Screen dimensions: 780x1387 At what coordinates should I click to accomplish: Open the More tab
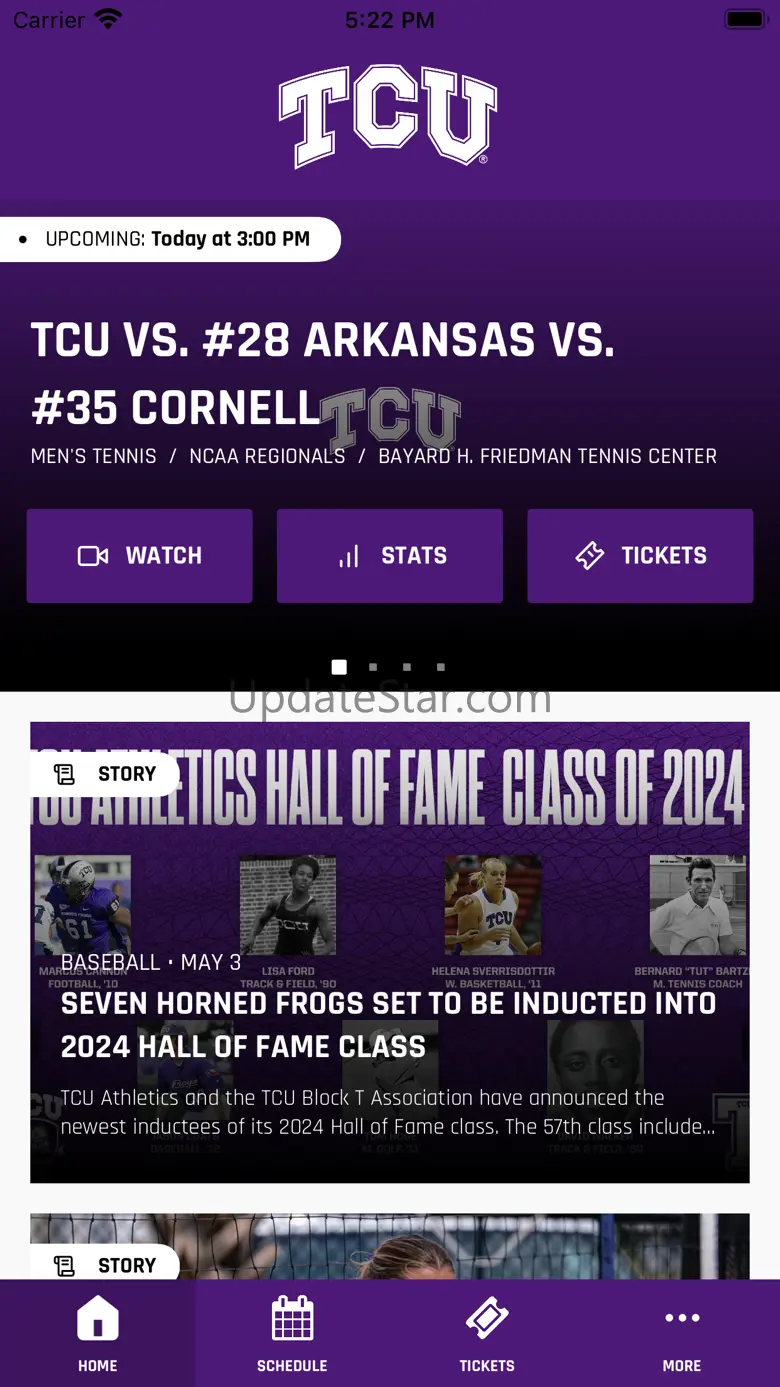coord(682,1333)
